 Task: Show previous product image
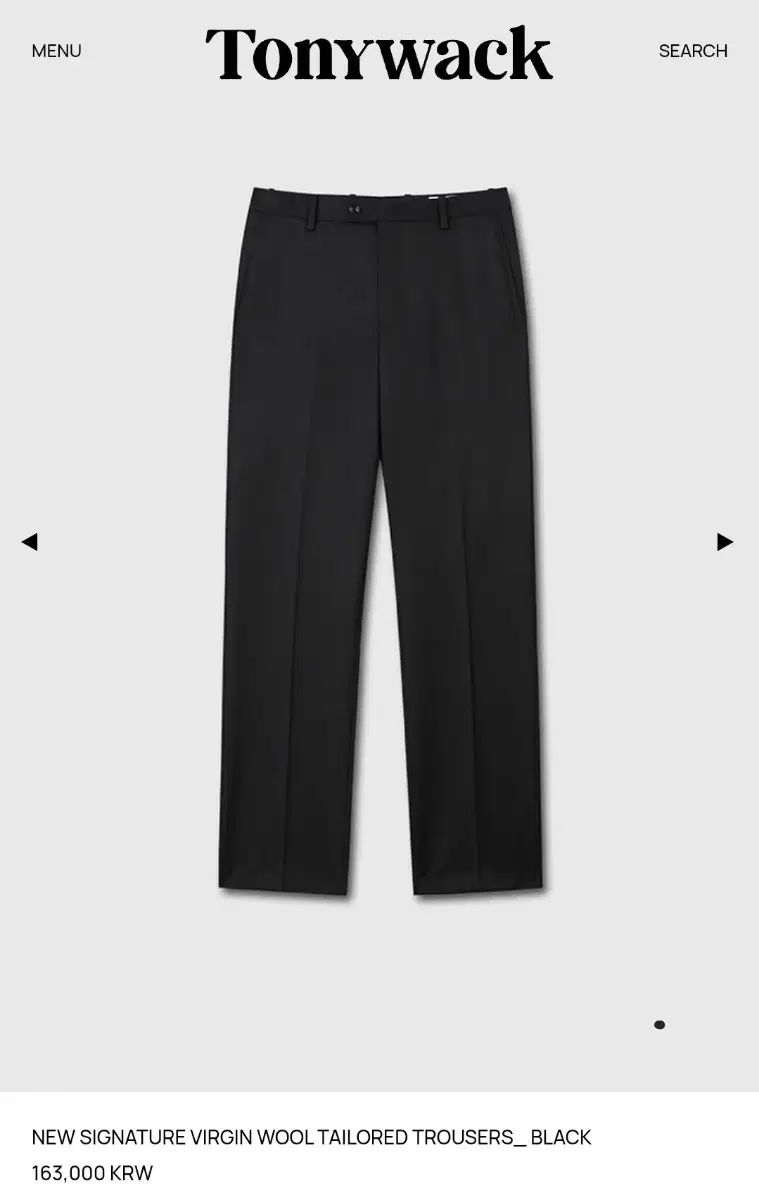(x=29, y=542)
